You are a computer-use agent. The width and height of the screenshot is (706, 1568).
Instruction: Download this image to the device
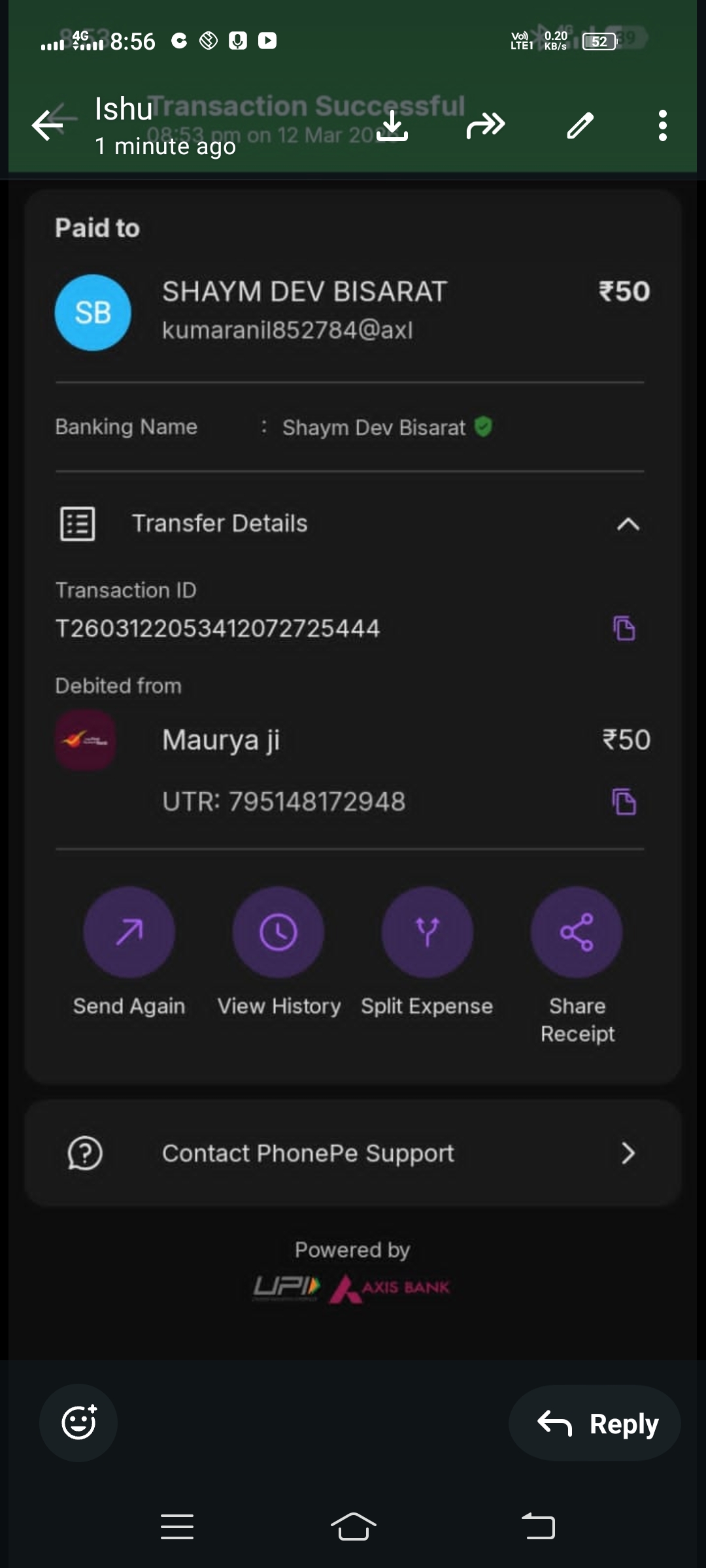pyautogui.click(x=393, y=125)
